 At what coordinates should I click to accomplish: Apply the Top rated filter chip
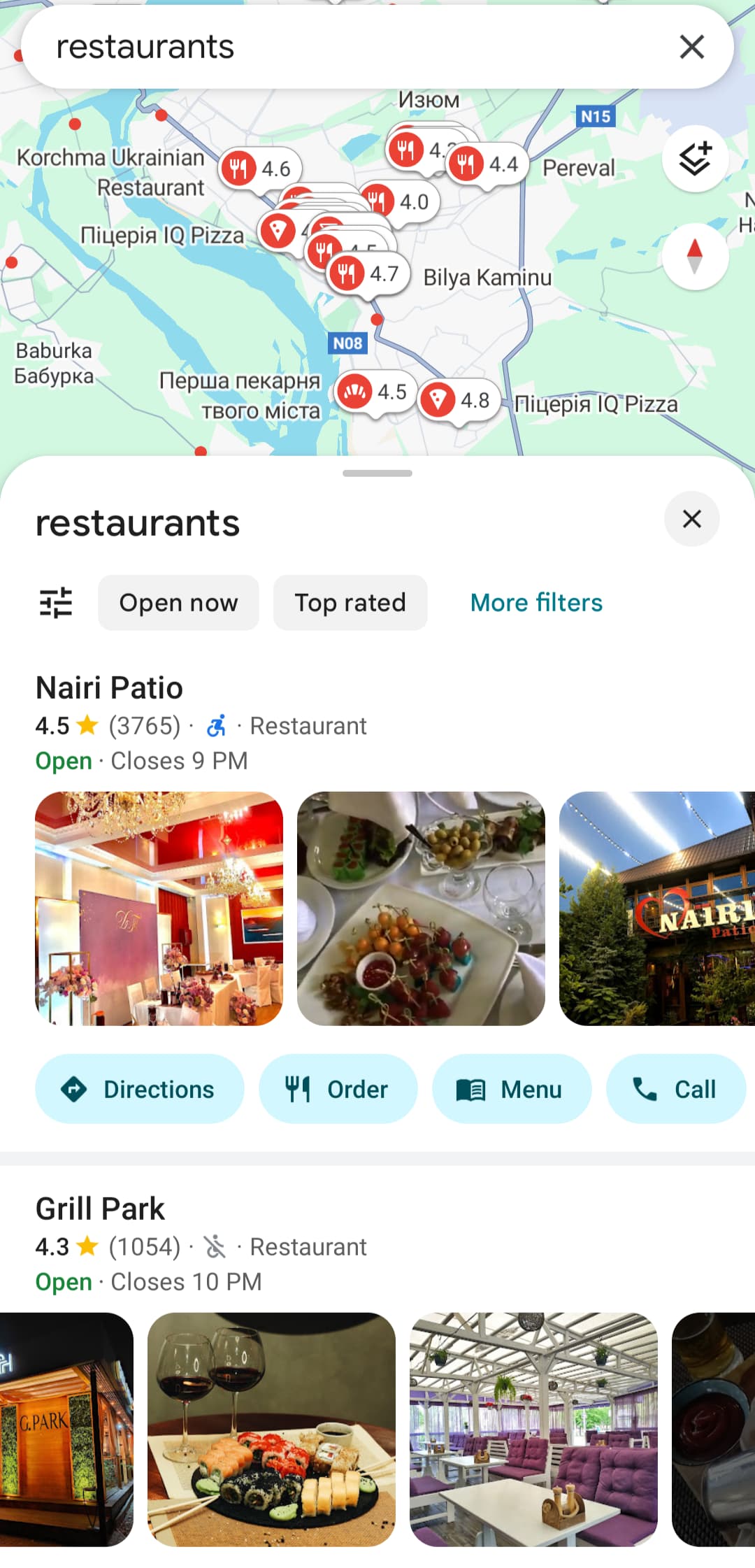pos(350,603)
